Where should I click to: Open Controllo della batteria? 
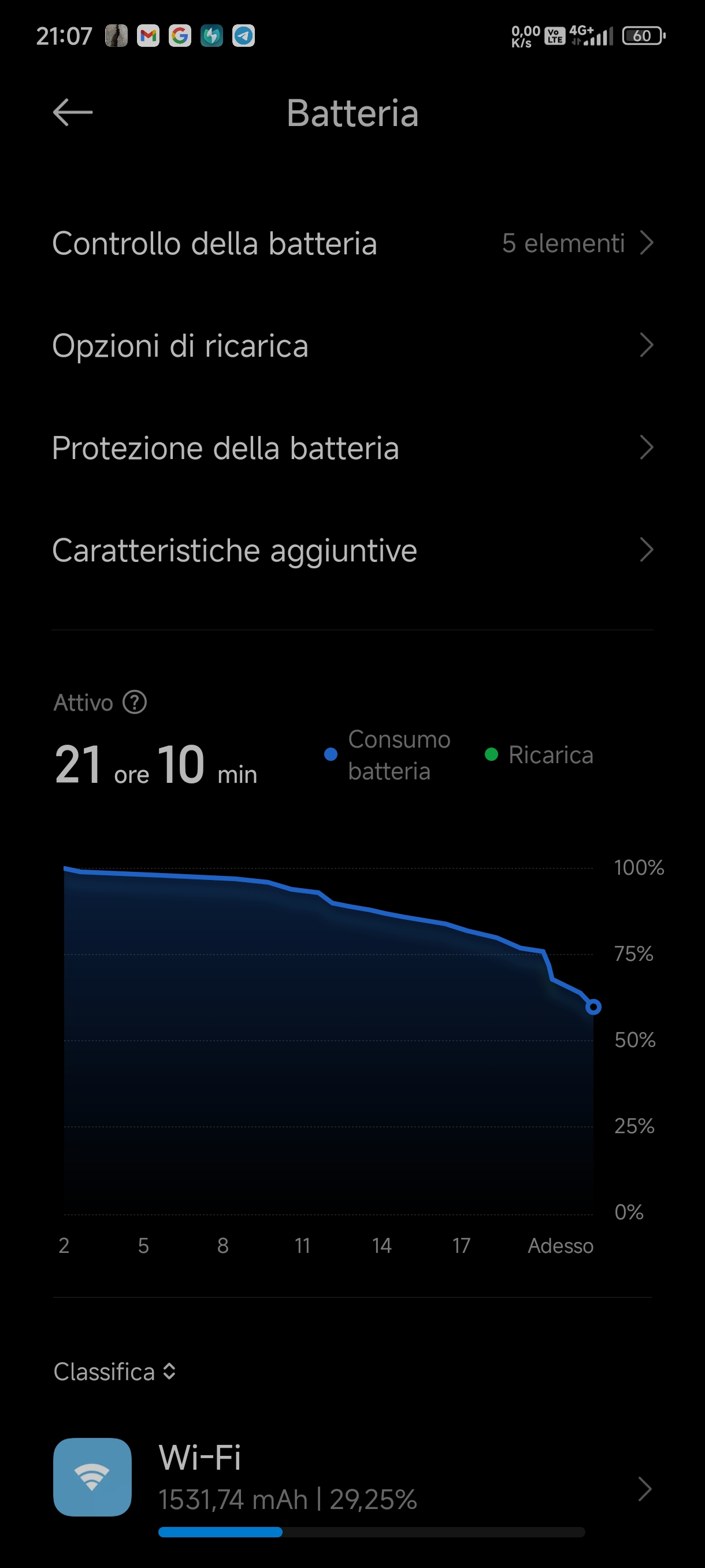(353, 243)
